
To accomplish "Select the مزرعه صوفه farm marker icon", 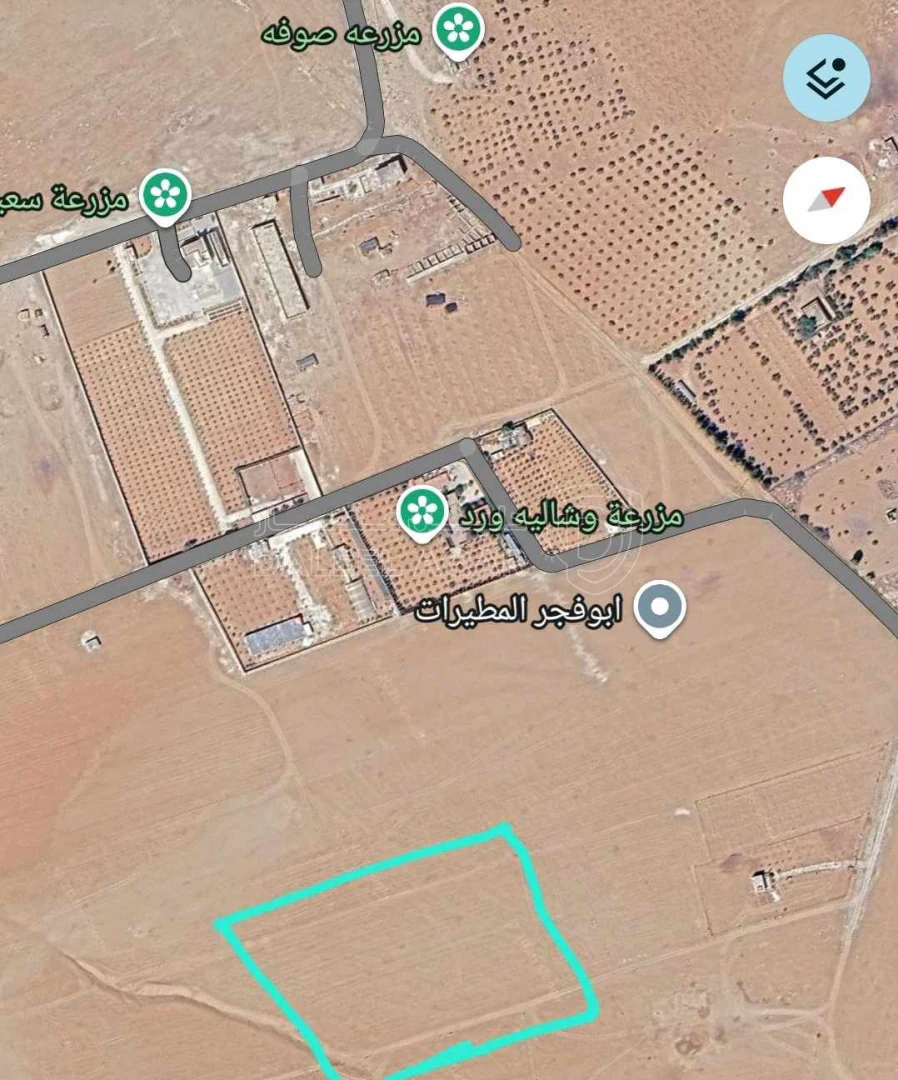I will (x=456, y=30).
